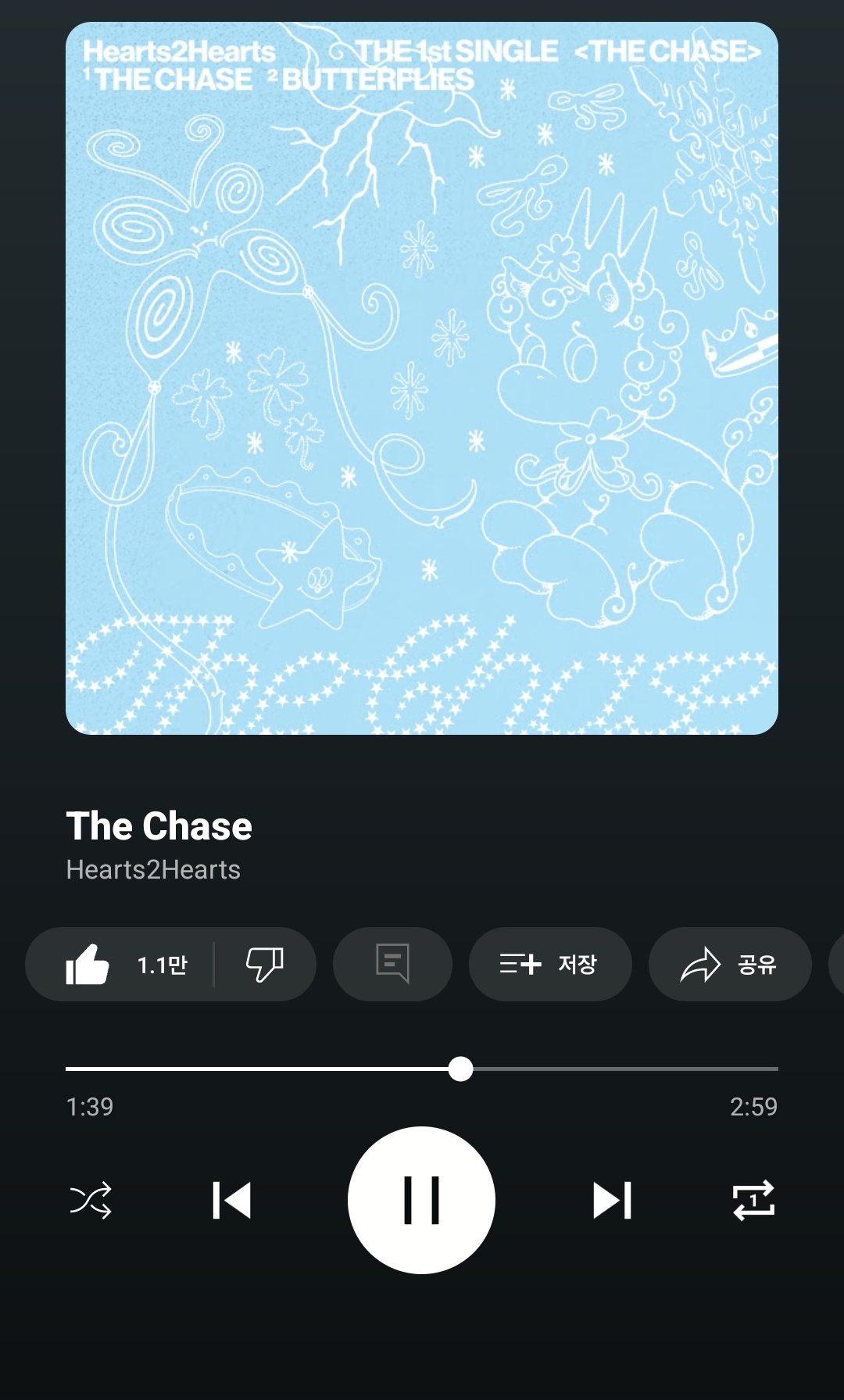Save the song with 저장 button

coord(550,964)
